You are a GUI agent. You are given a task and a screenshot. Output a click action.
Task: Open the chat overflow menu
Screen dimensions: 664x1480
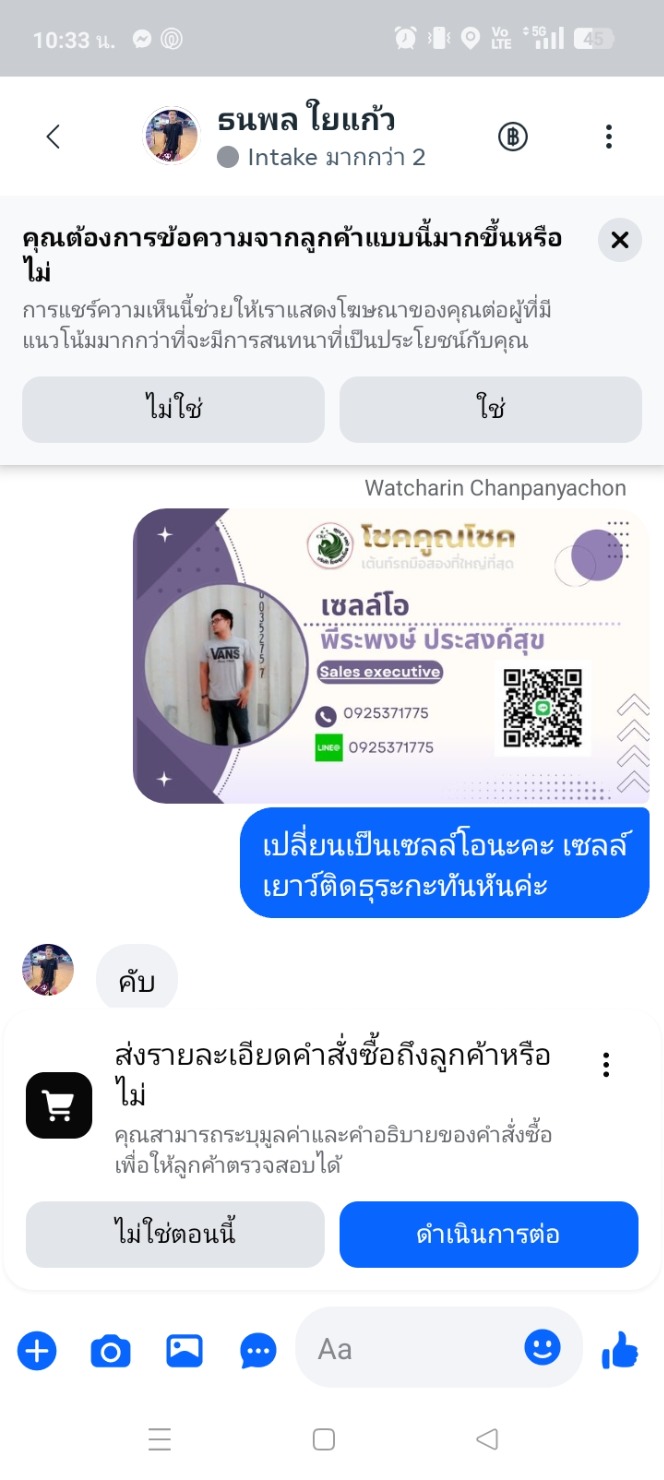[608, 137]
